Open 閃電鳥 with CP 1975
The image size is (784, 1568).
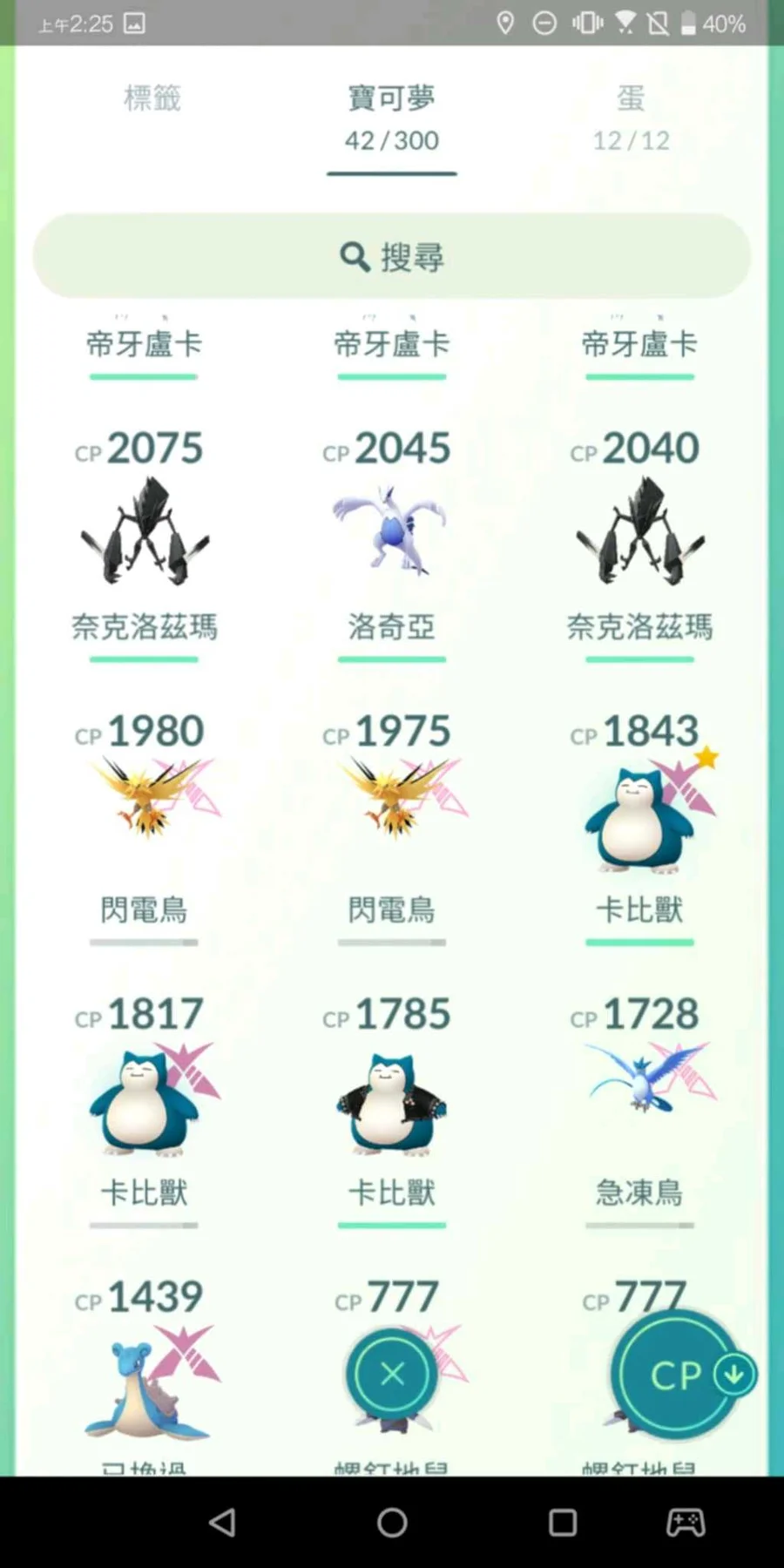[x=391, y=823]
